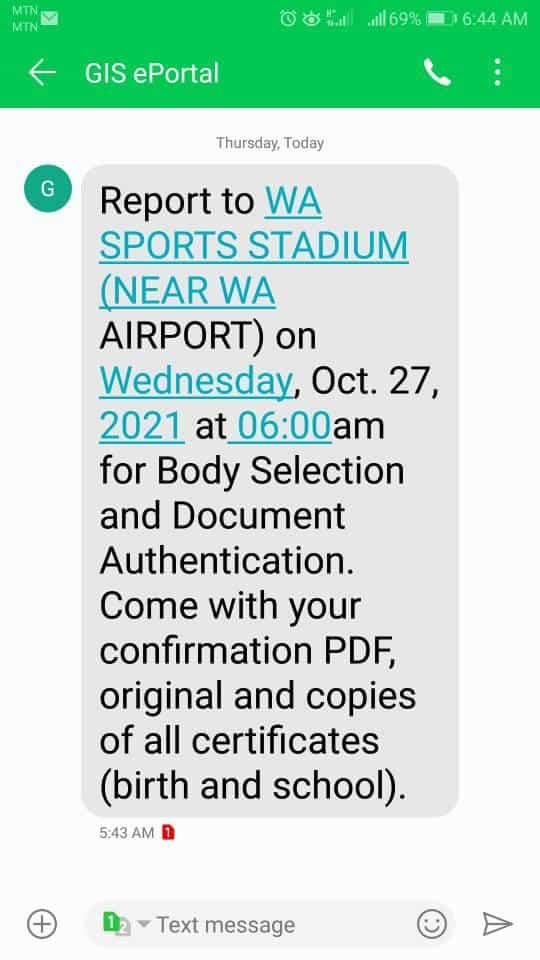This screenshot has width=540, height=960.
Task: Tap the Wednesday date link
Action: point(196,381)
